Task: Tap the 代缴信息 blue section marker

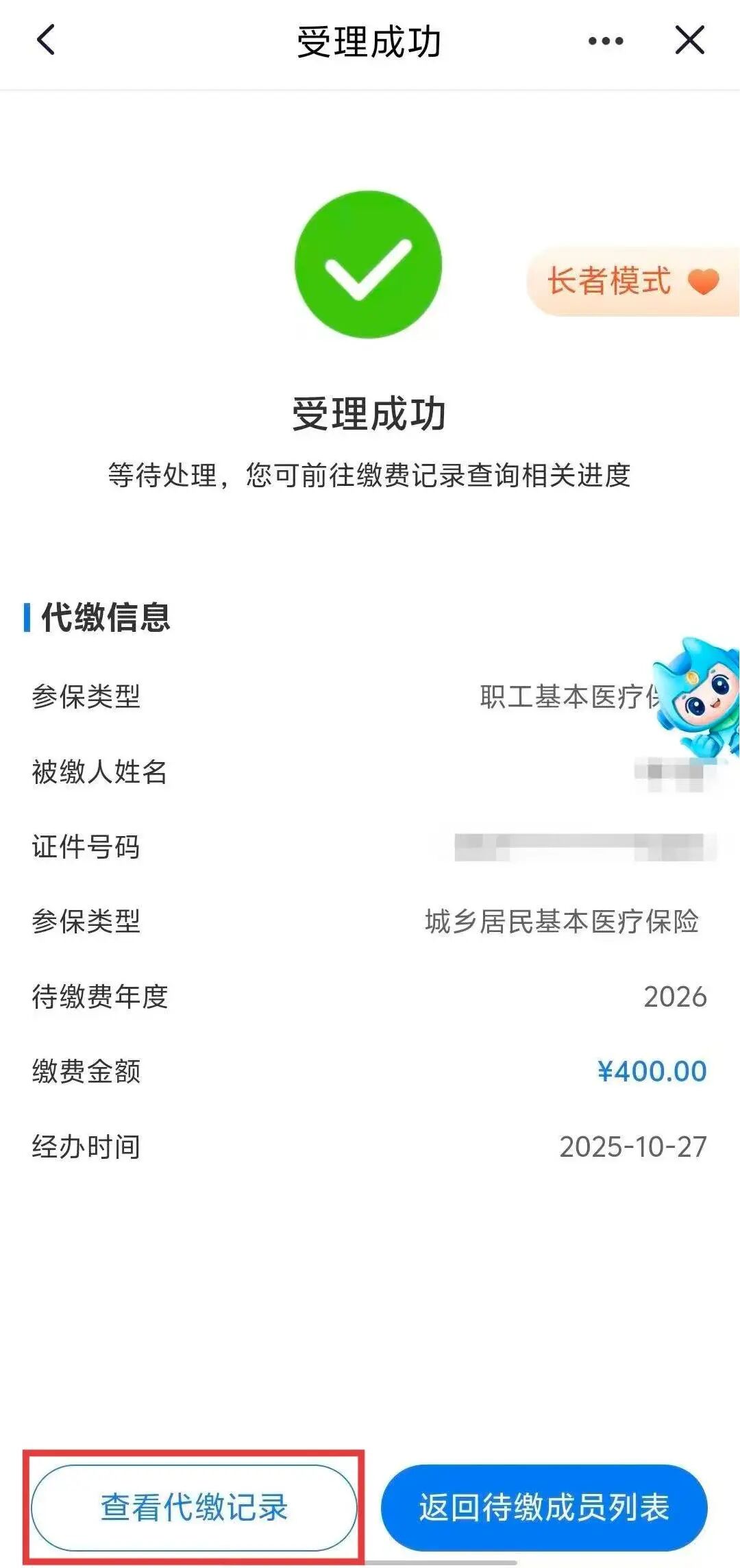Action: (x=27, y=619)
